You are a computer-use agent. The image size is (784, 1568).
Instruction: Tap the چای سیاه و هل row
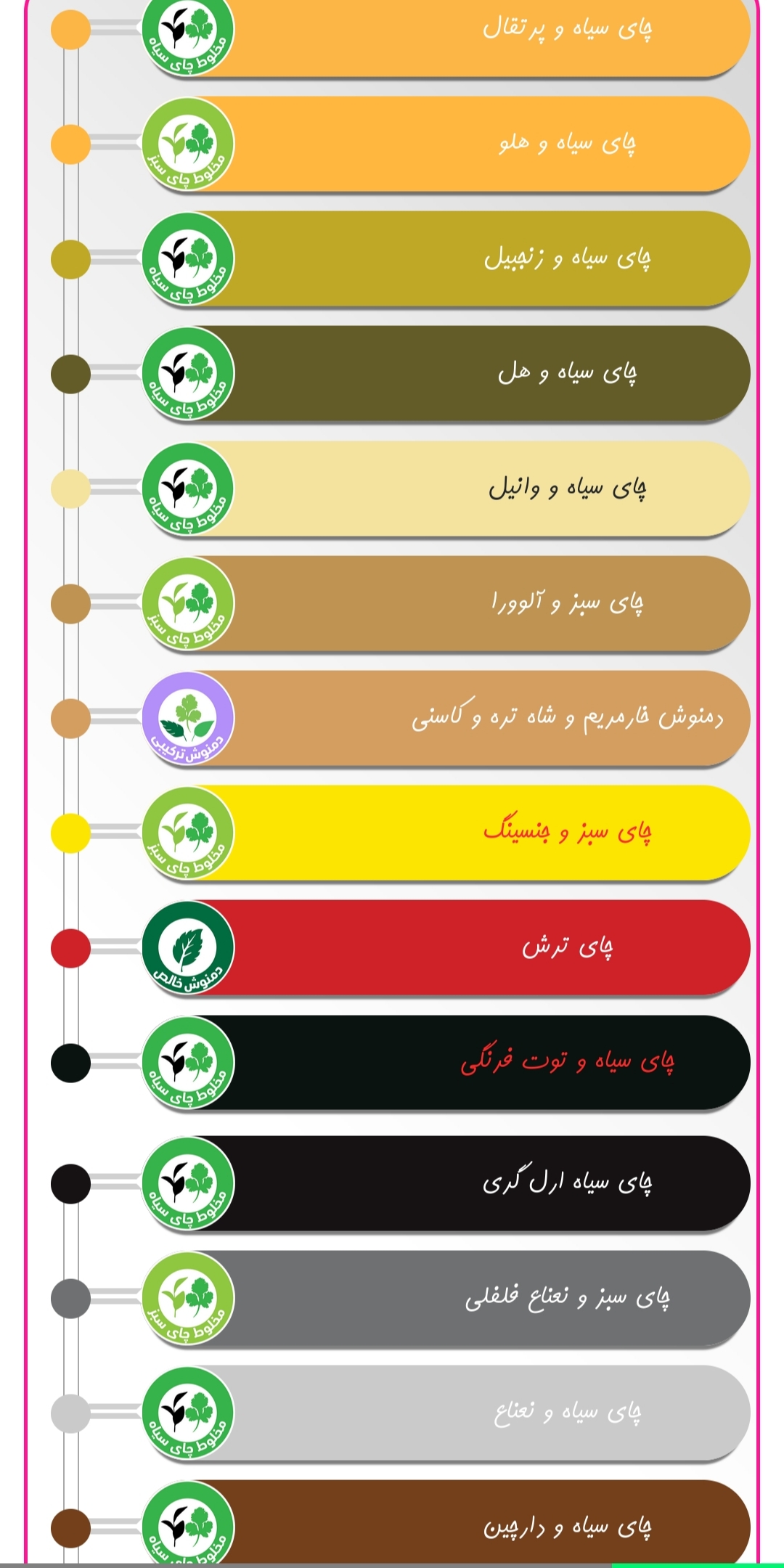pos(566,373)
